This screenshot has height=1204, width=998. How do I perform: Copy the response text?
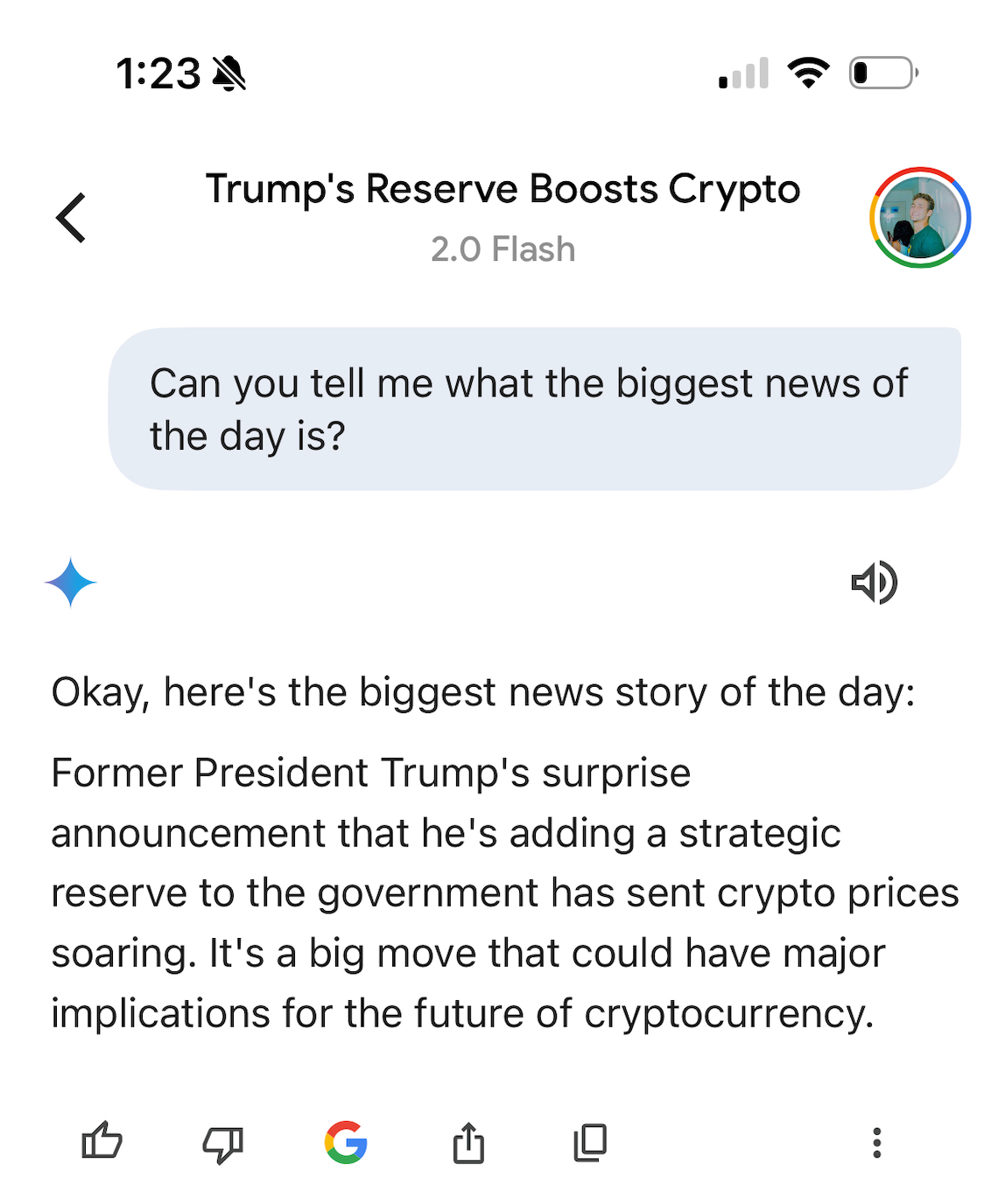coord(590,1142)
